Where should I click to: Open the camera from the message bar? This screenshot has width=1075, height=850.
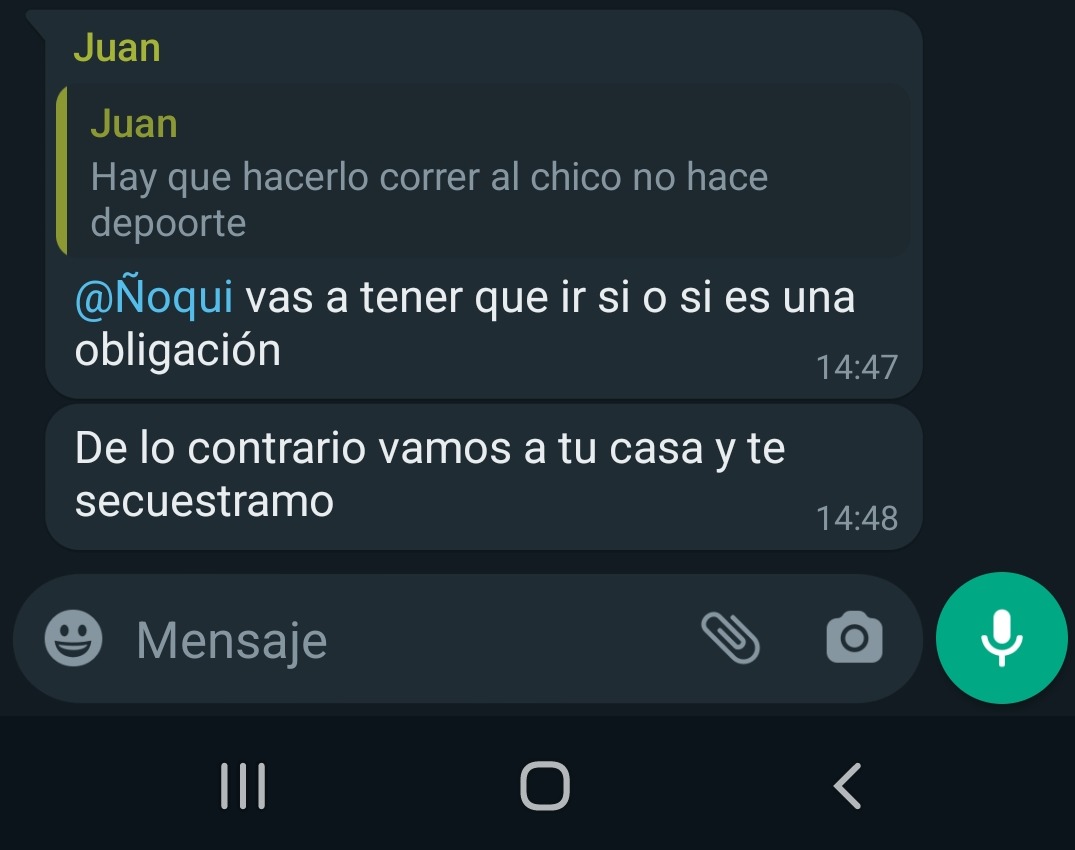click(x=854, y=638)
